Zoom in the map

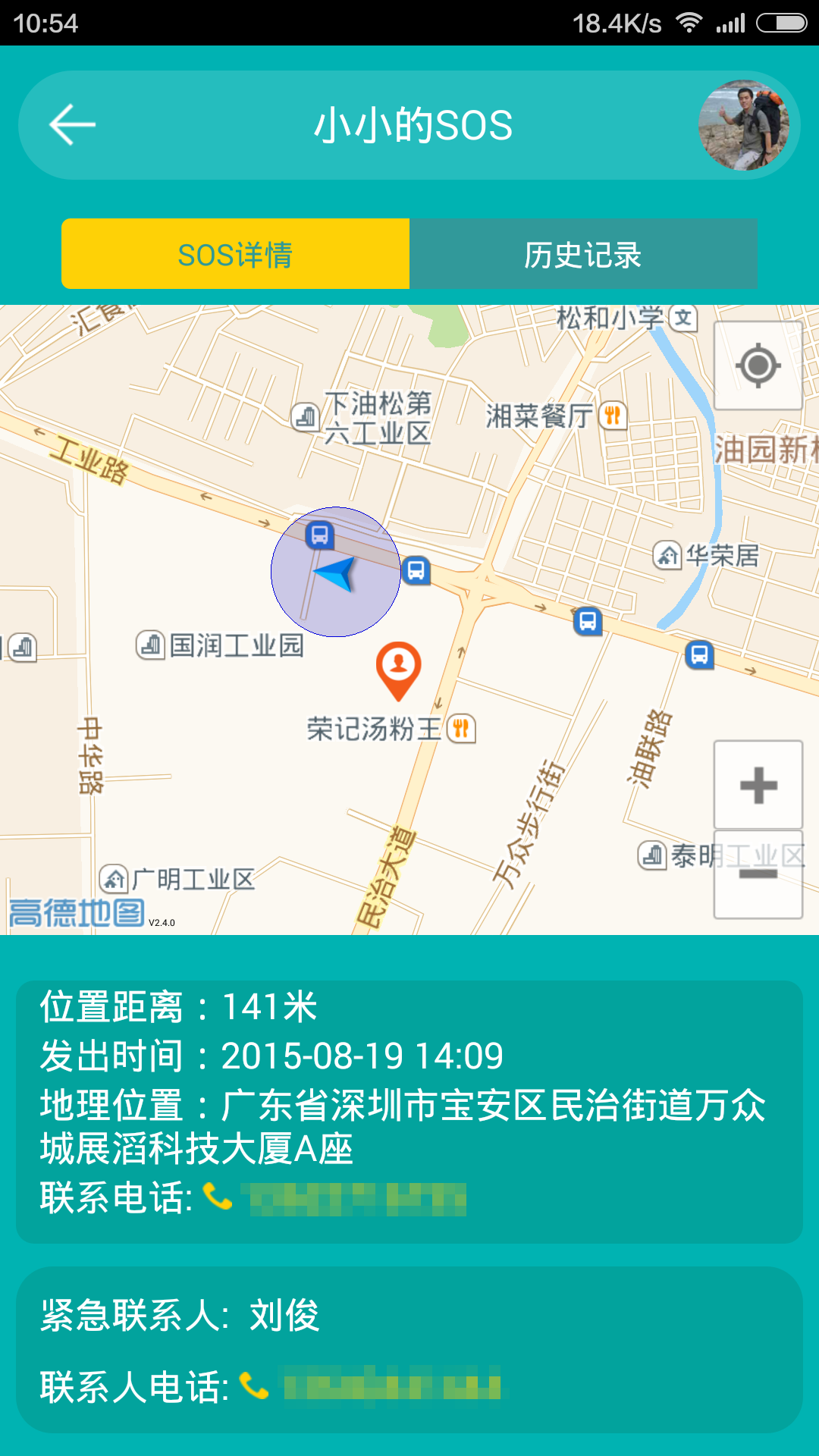pos(758,785)
